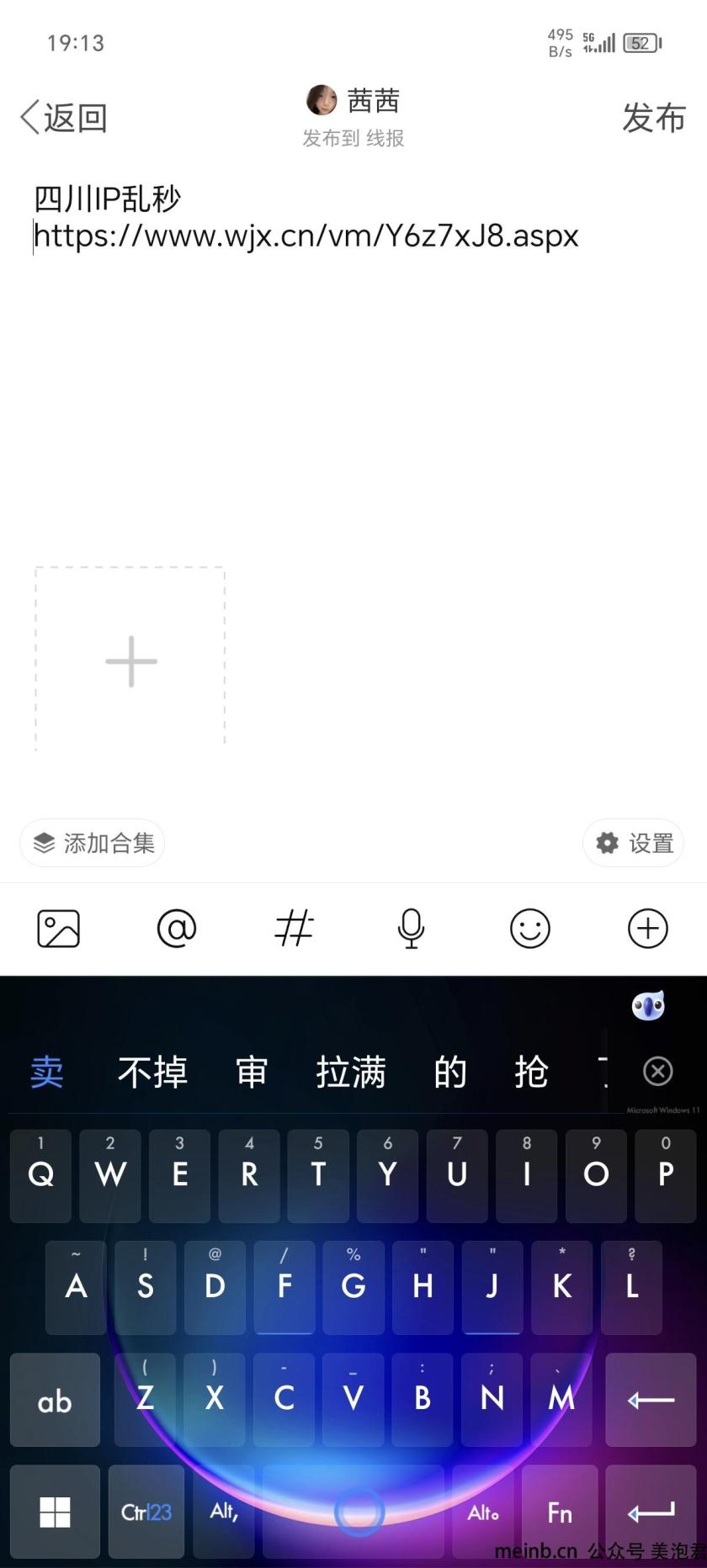Go back using the 返回 button

click(64, 118)
